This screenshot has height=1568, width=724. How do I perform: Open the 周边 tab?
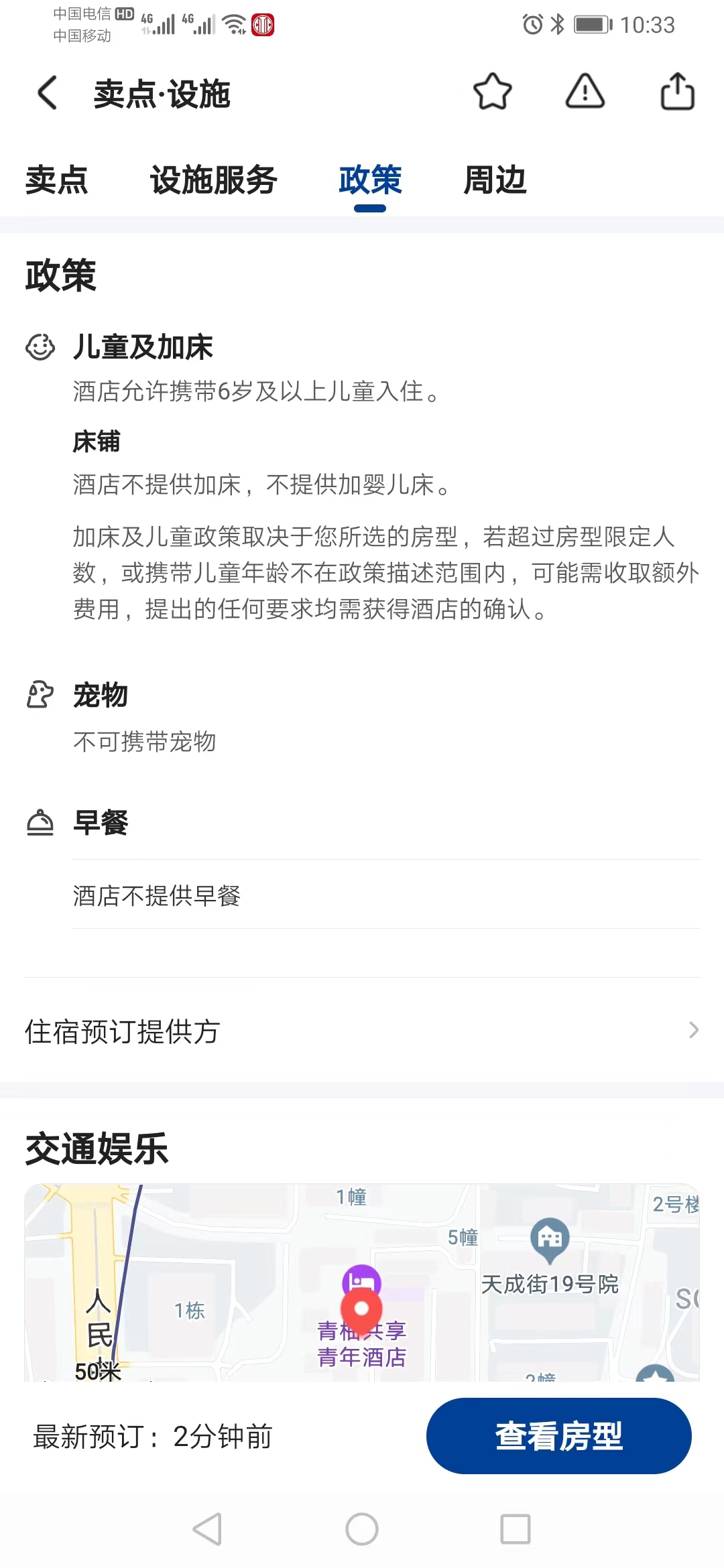point(495,180)
